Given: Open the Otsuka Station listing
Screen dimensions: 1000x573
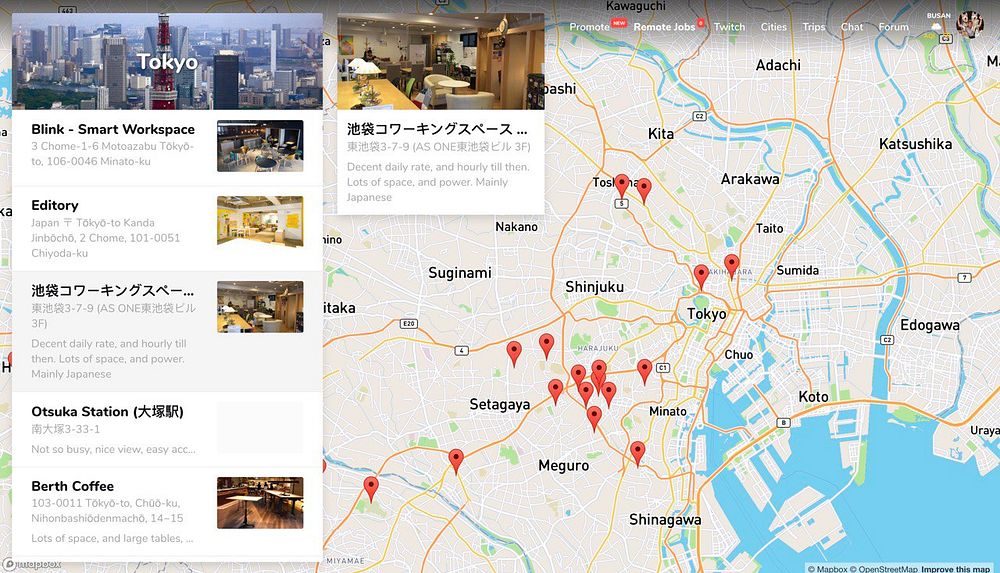Looking at the screenshot, I should pos(107,411).
